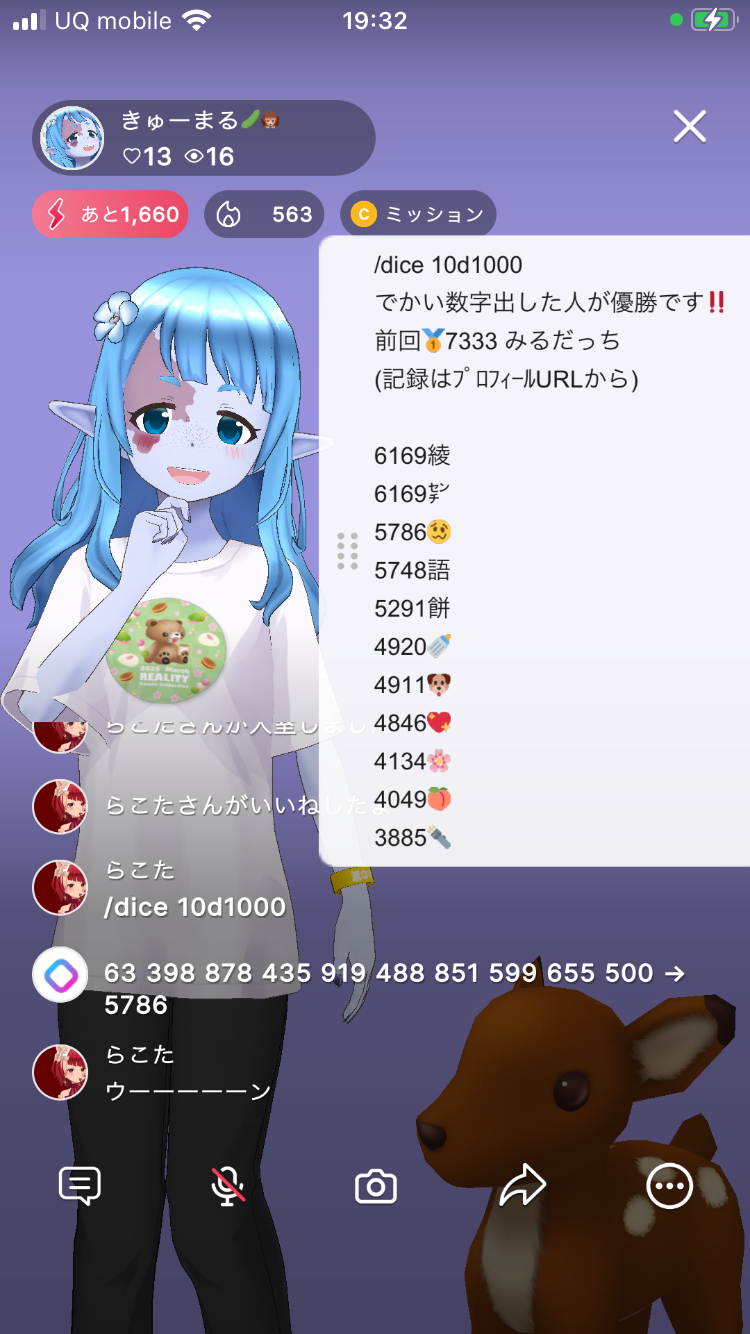Take a photo with camera icon
Image resolution: width=750 pixels, height=1334 pixels.
pos(376,1187)
